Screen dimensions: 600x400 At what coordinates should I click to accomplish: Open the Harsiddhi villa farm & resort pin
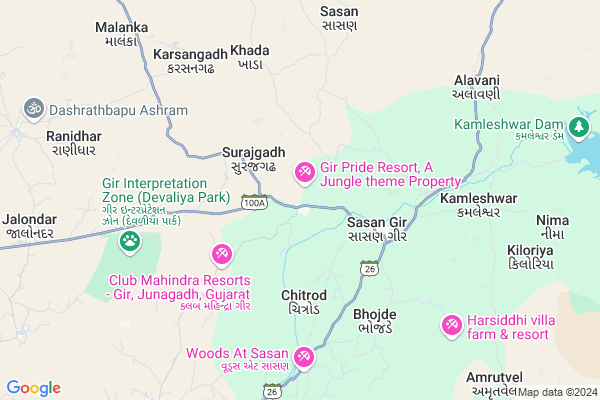(x=451, y=325)
